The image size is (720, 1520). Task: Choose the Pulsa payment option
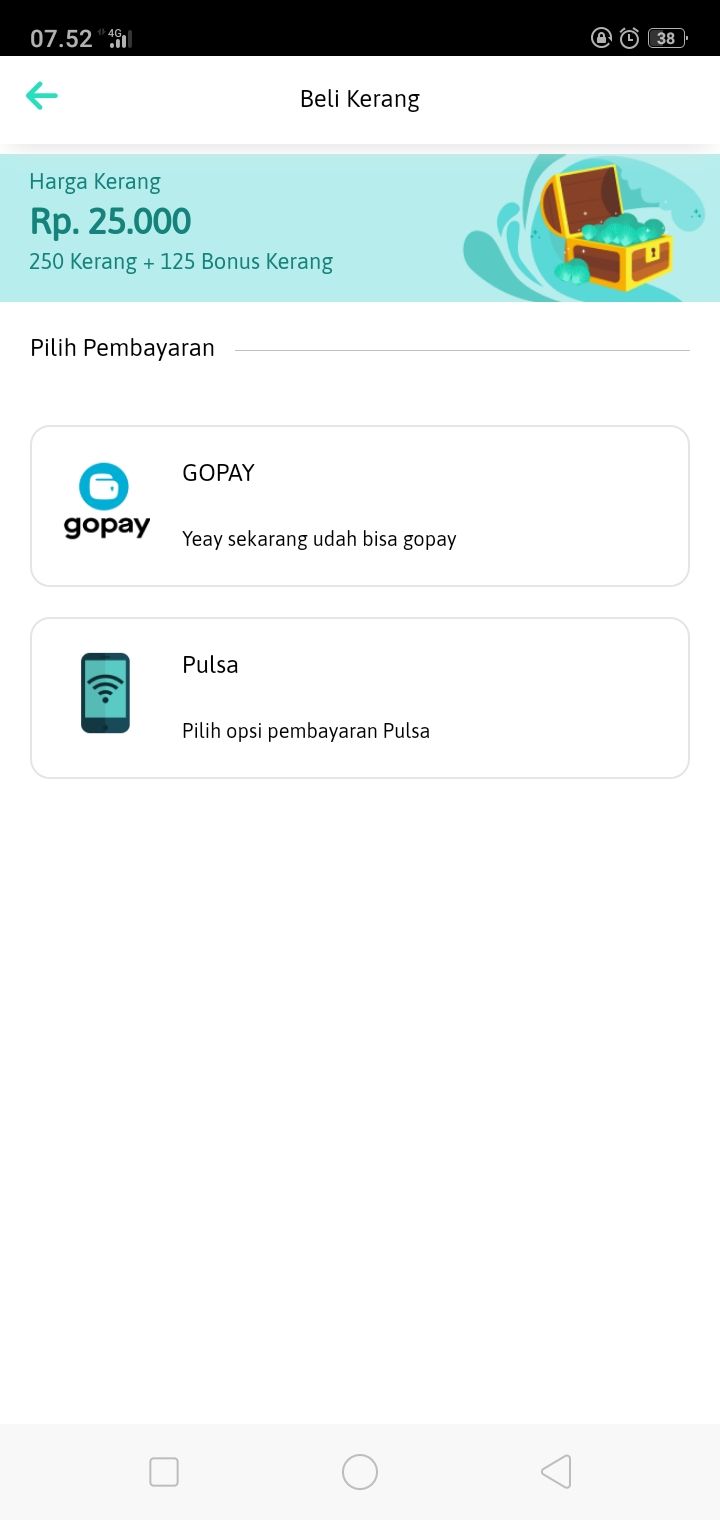tap(360, 698)
